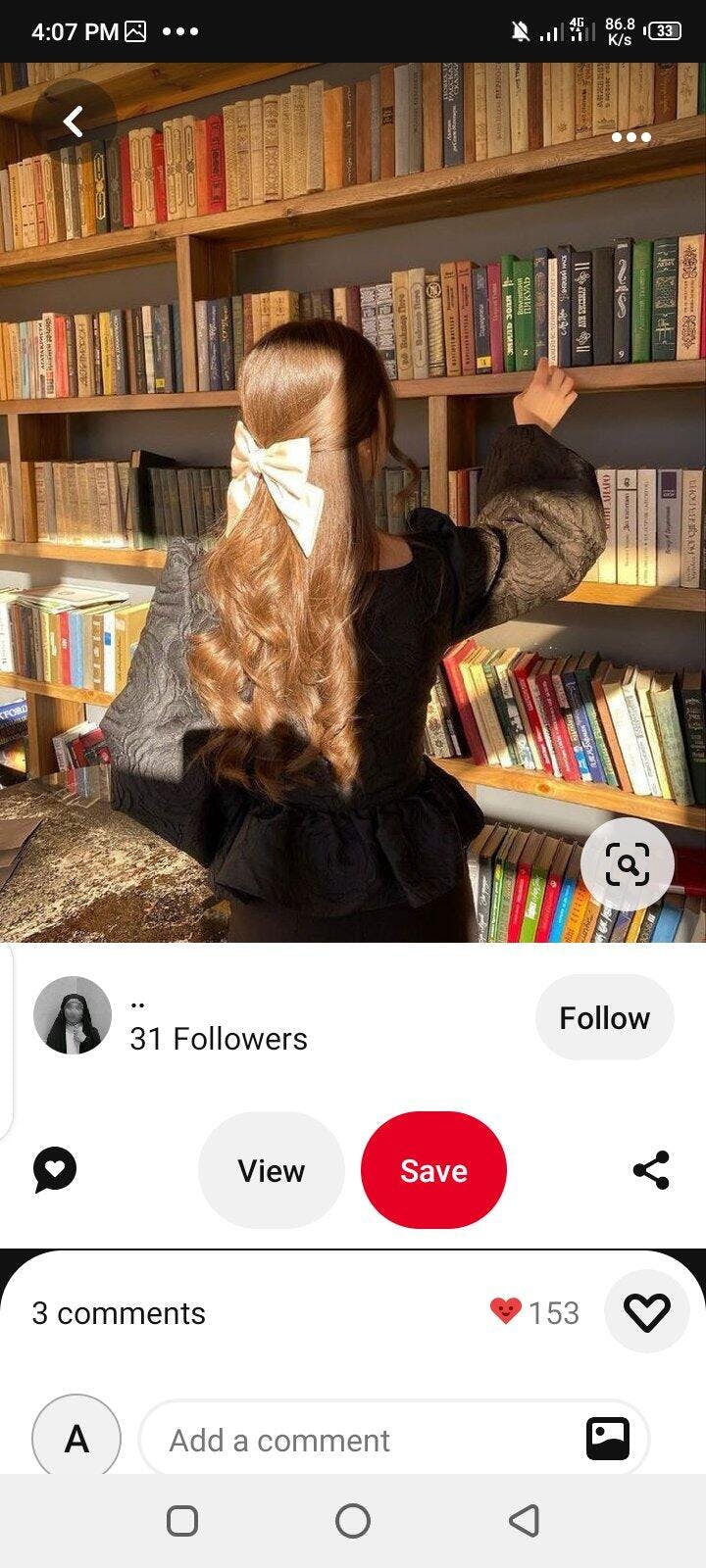706x1568 pixels.
Task: Go back using the top-left arrow
Action: tap(74, 122)
